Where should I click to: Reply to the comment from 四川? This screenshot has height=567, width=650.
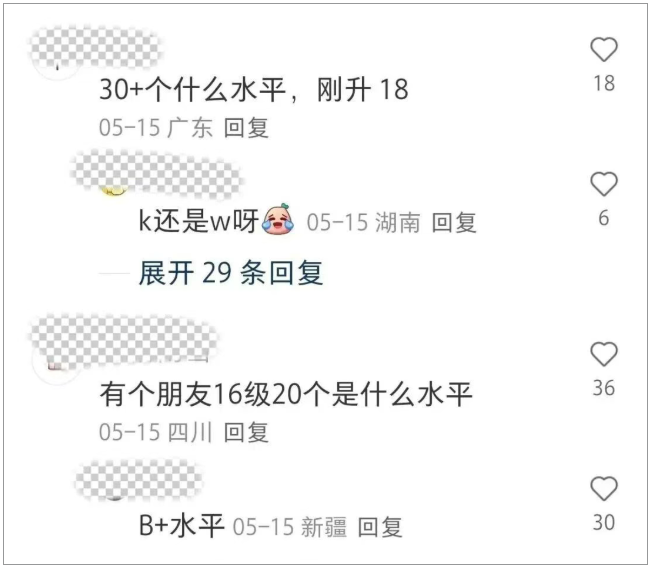[246, 433]
